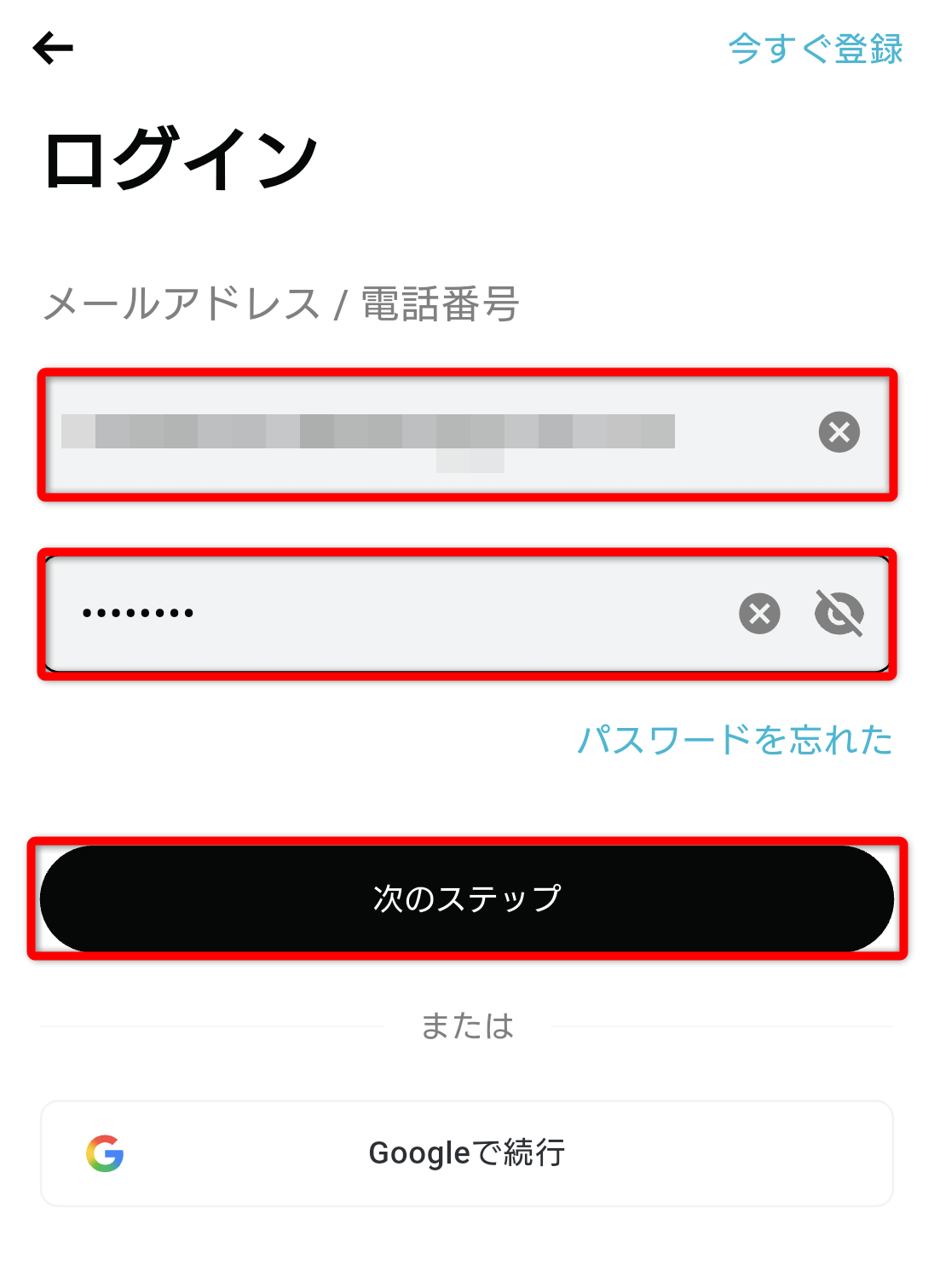Continue with Google sign-in
Image resolution: width=934 pixels, height=1288 pixels.
point(467,1153)
